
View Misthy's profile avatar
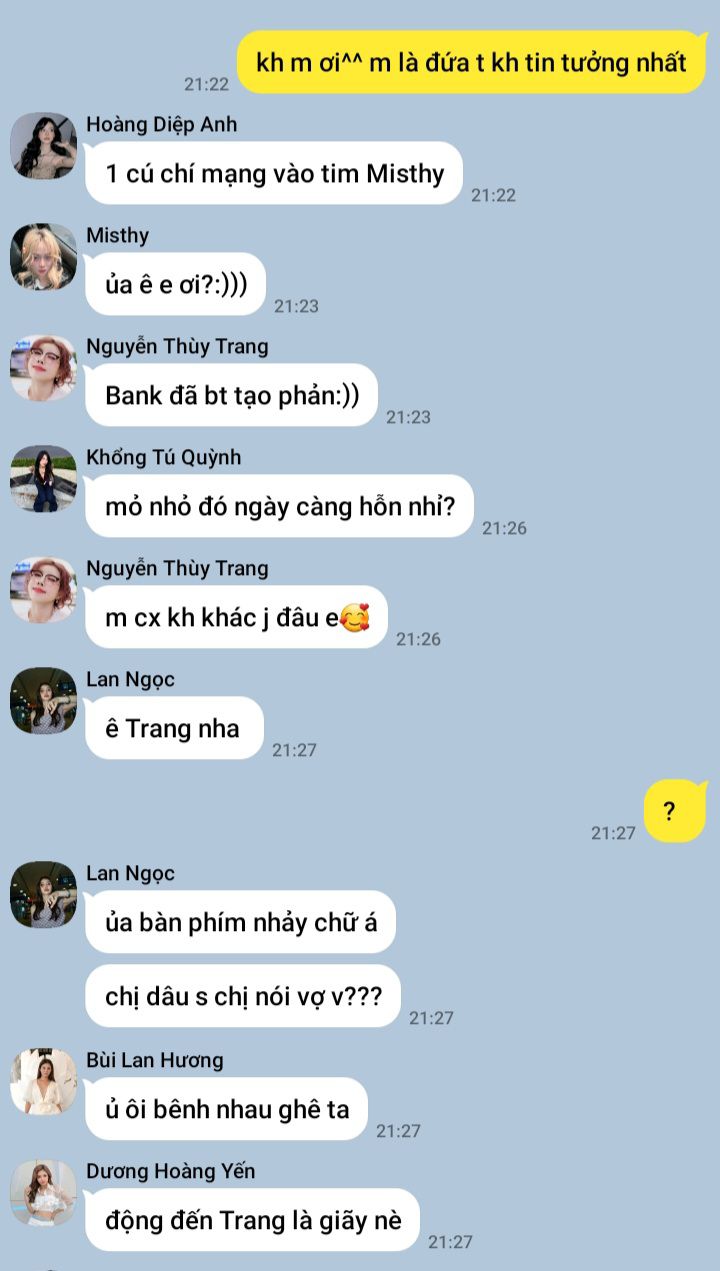[x=43, y=257]
